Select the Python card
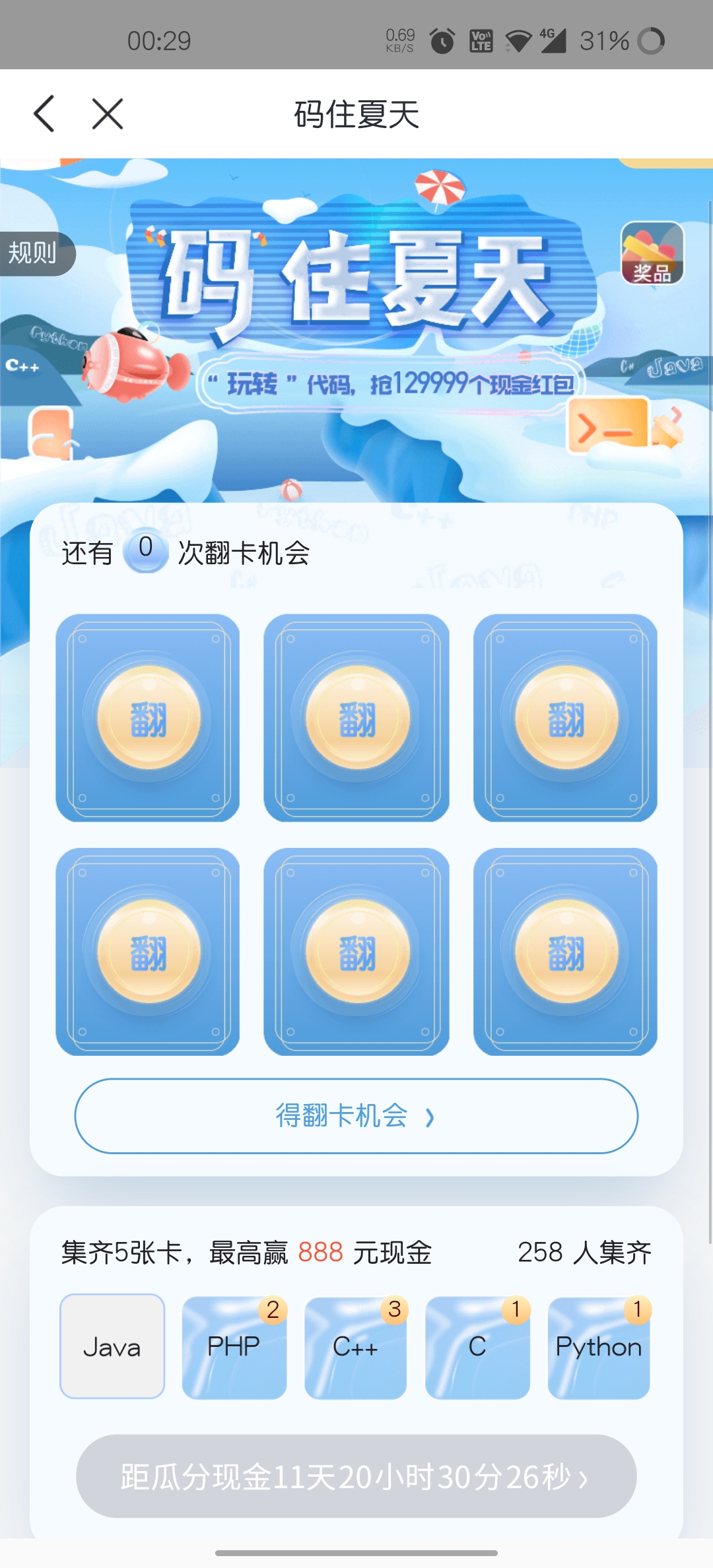This screenshot has height=1568, width=713. click(599, 1346)
